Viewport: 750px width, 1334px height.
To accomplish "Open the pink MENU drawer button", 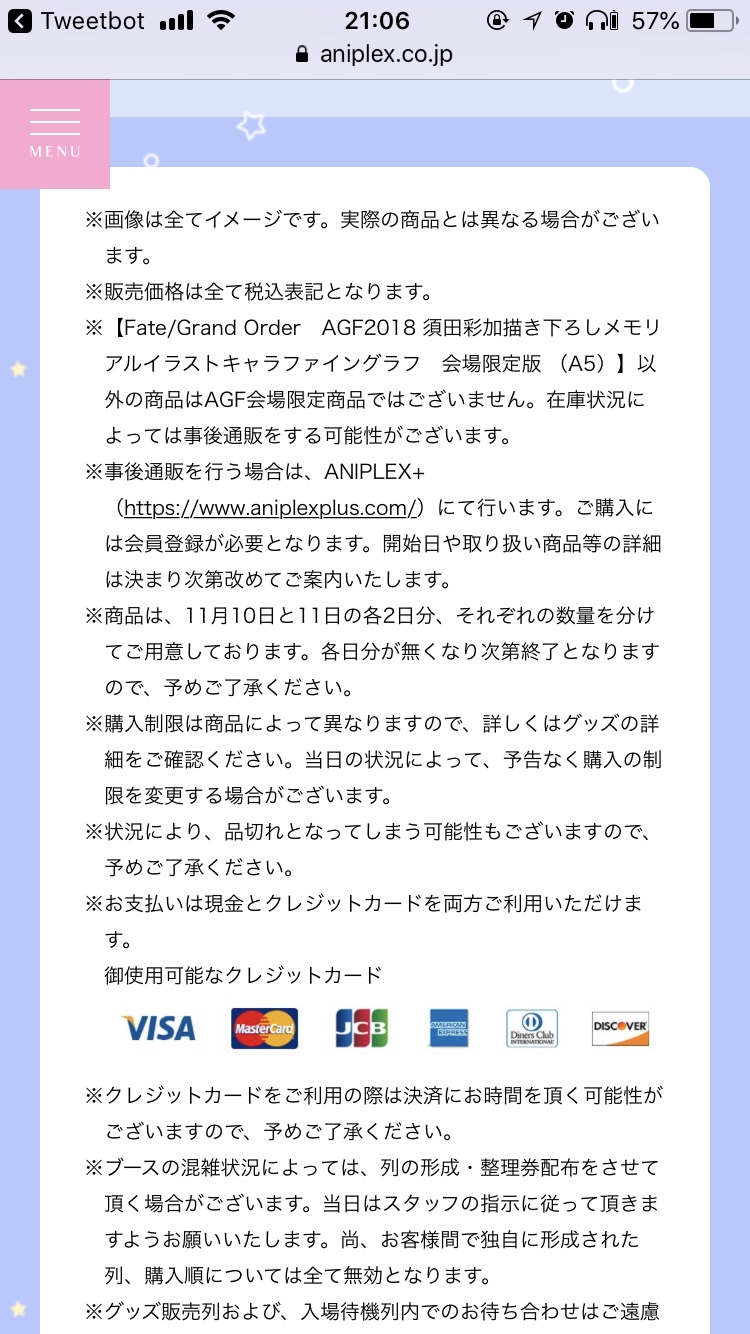I will (x=55, y=134).
